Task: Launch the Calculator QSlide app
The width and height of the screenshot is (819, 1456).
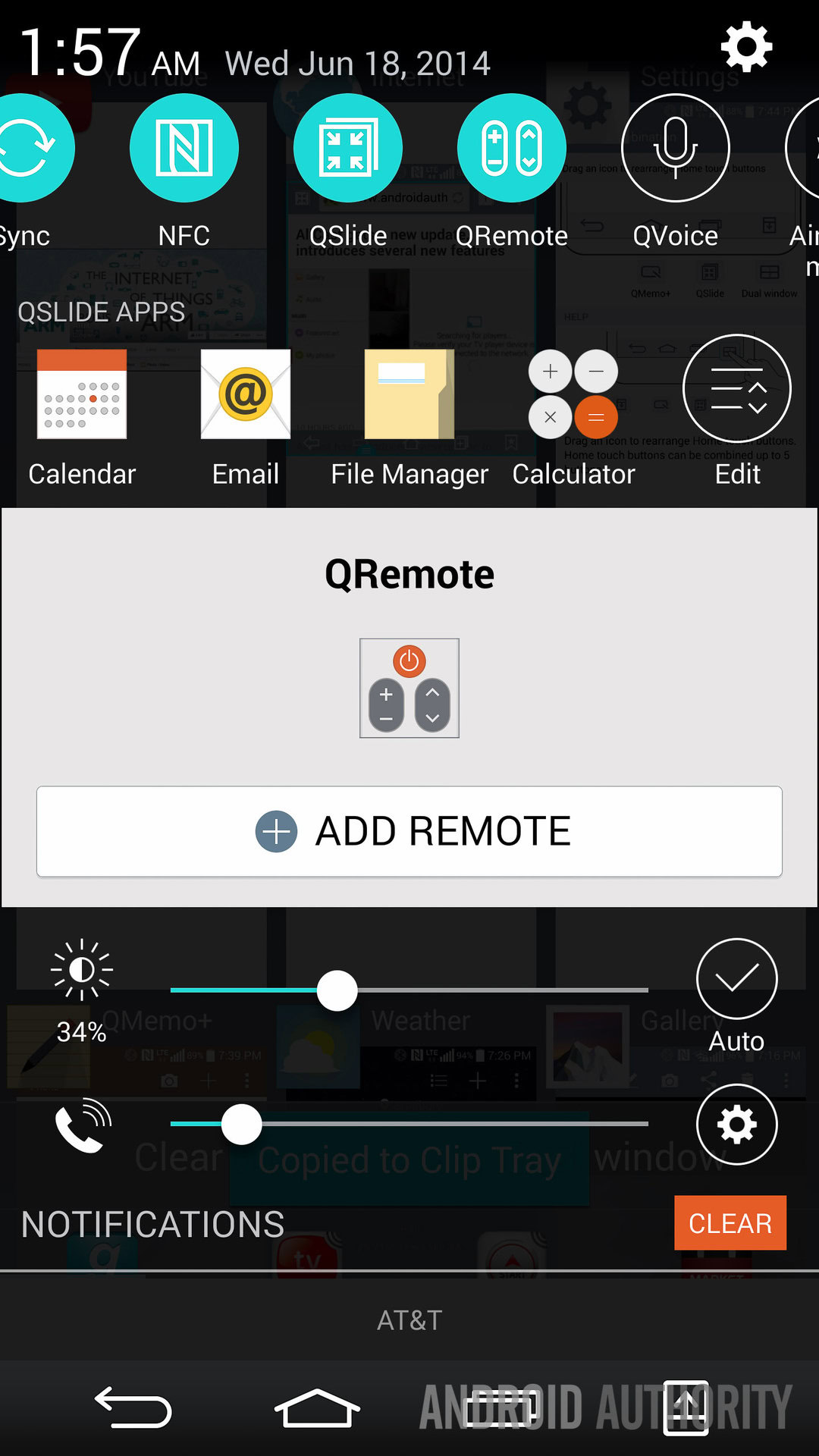Action: click(573, 394)
